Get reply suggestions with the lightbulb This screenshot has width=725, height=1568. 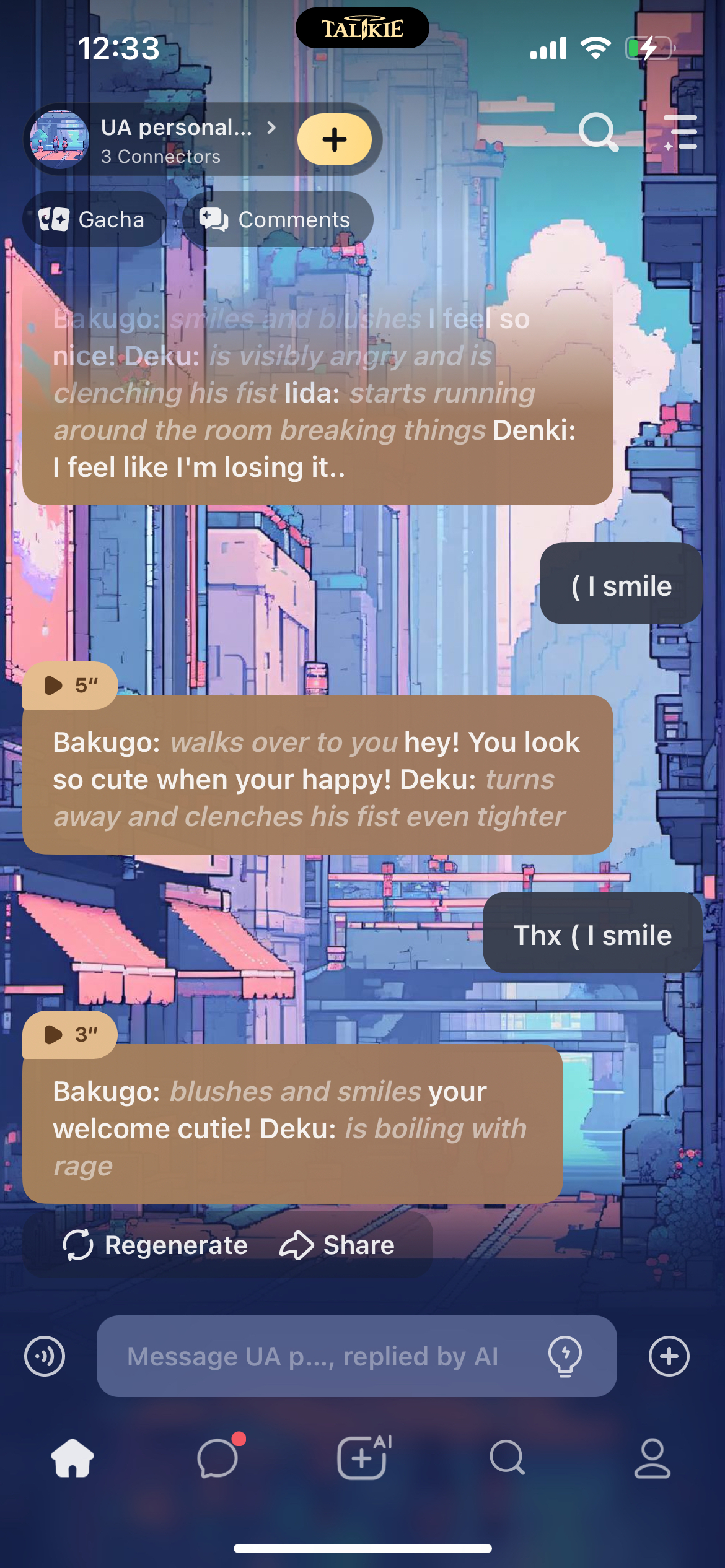pyautogui.click(x=565, y=1356)
